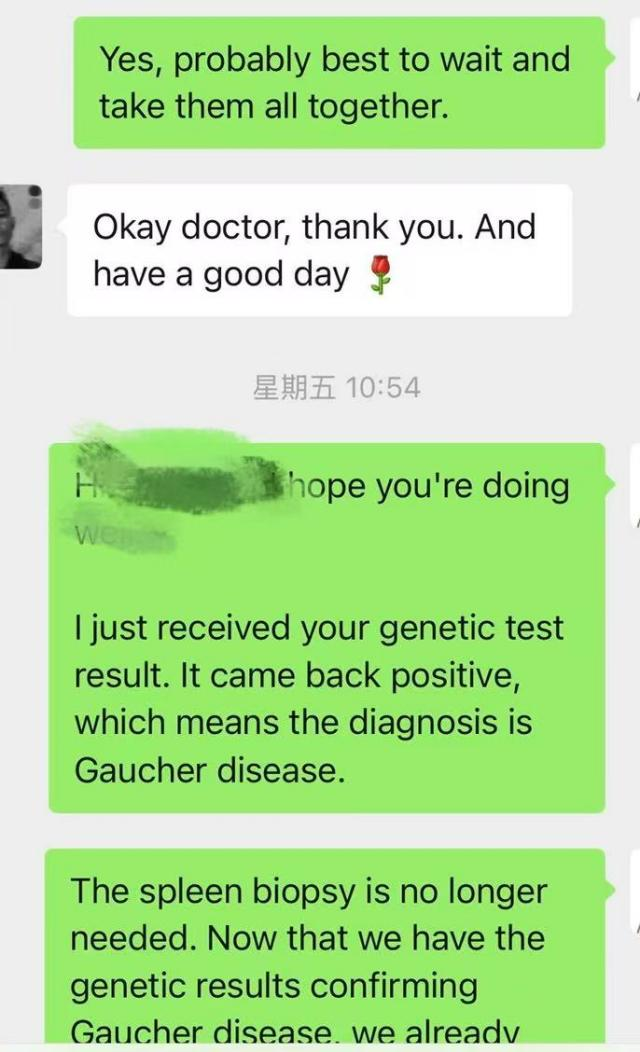
Task: Open the profile of the "Okay doctor" sender
Action: 19,226
